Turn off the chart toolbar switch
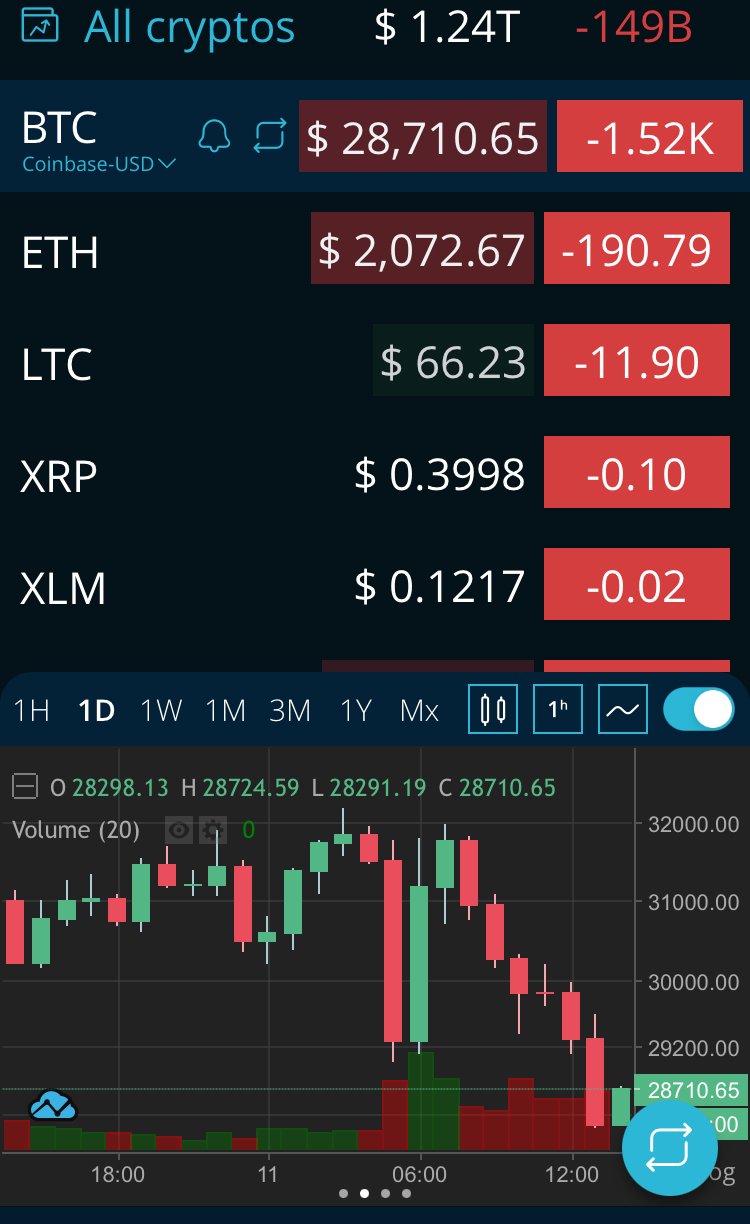750x1224 pixels. 698,709
